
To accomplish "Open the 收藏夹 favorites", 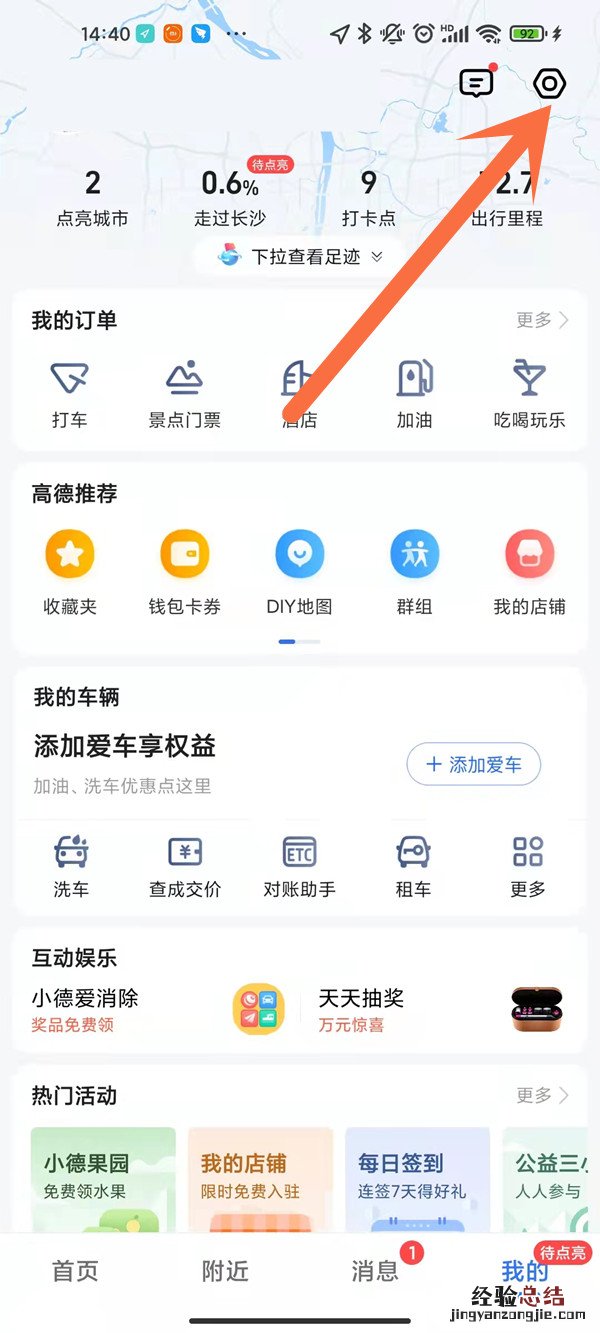I will point(70,572).
